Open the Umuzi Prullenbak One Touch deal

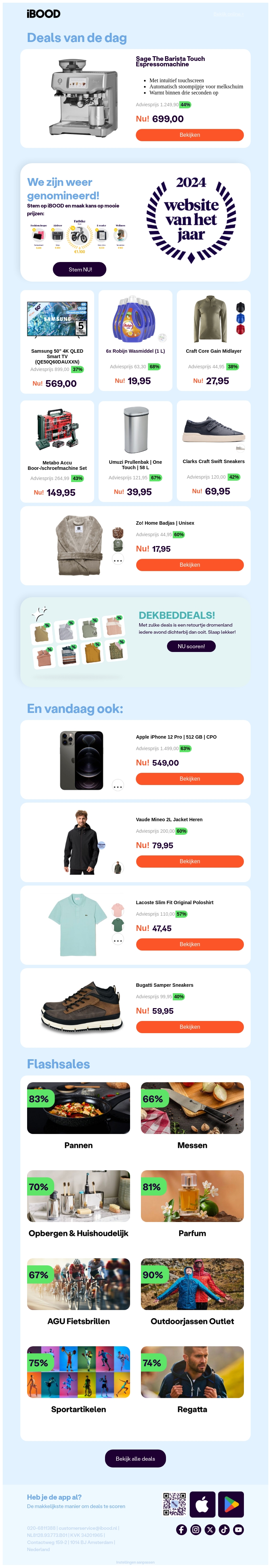tap(135, 451)
